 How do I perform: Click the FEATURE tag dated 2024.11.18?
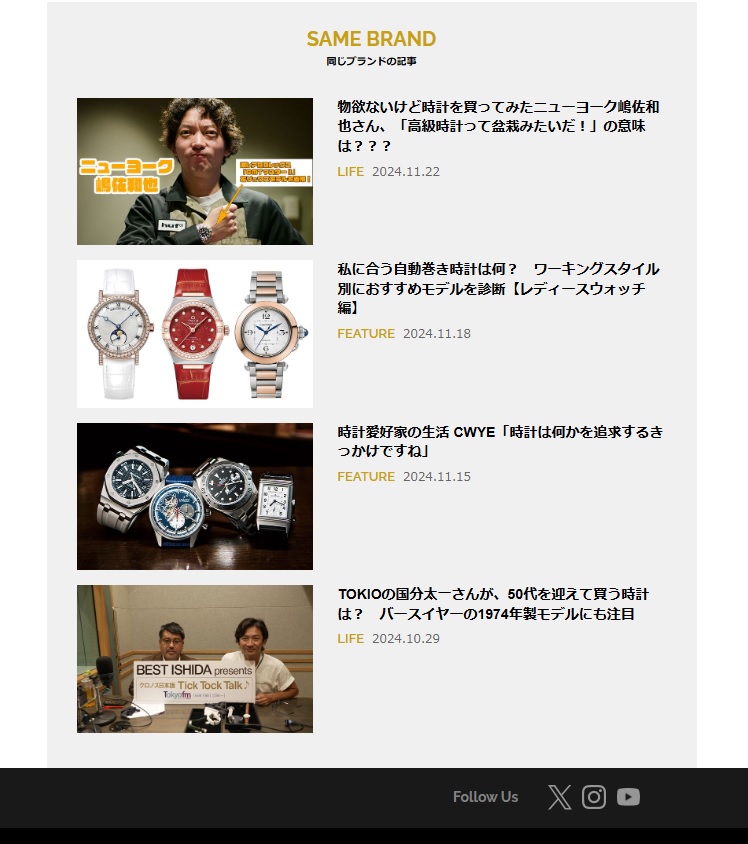pos(366,333)
